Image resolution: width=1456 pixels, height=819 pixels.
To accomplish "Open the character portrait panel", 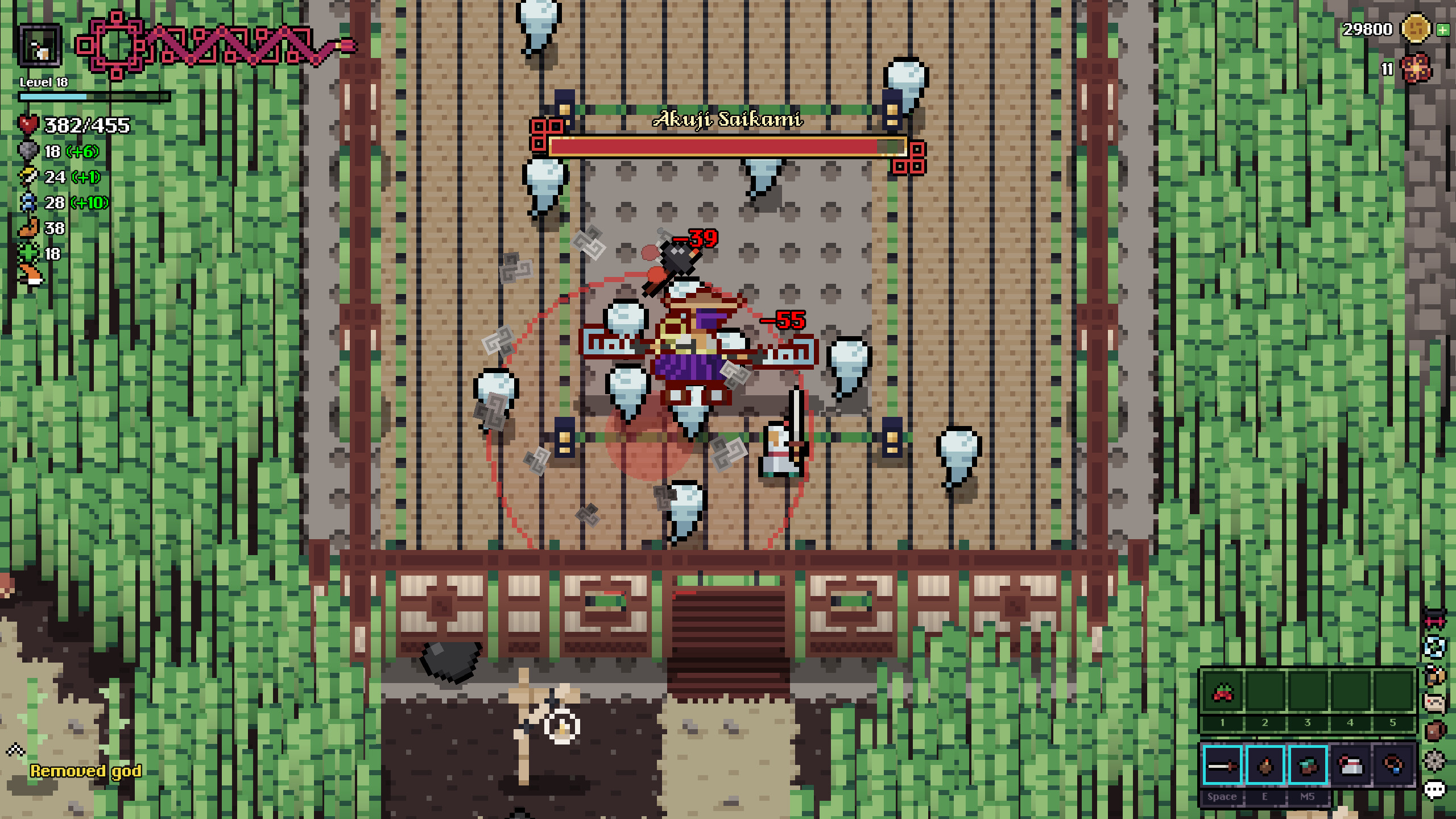I will (x=40, y=47).
